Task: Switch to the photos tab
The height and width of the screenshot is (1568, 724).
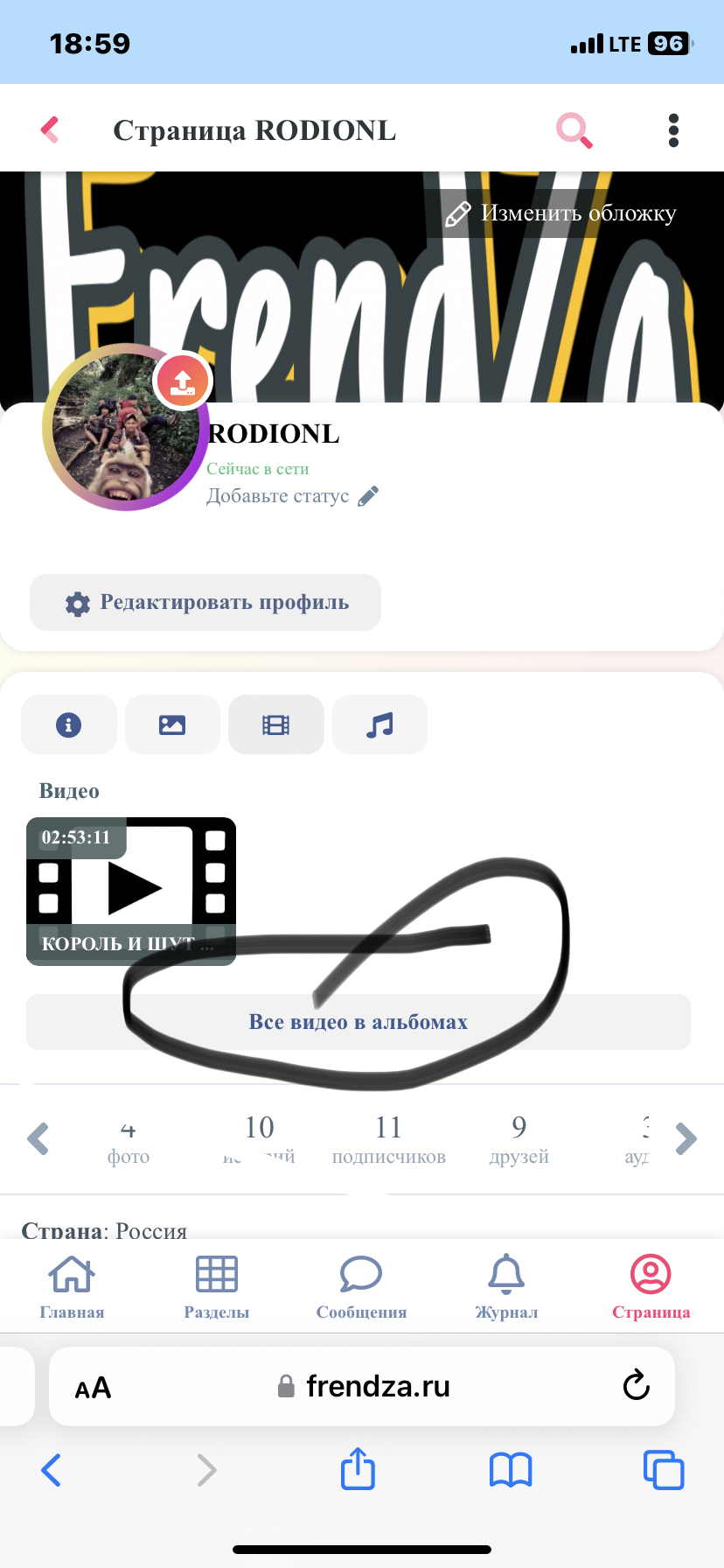Action: click(x=172, y=724)
